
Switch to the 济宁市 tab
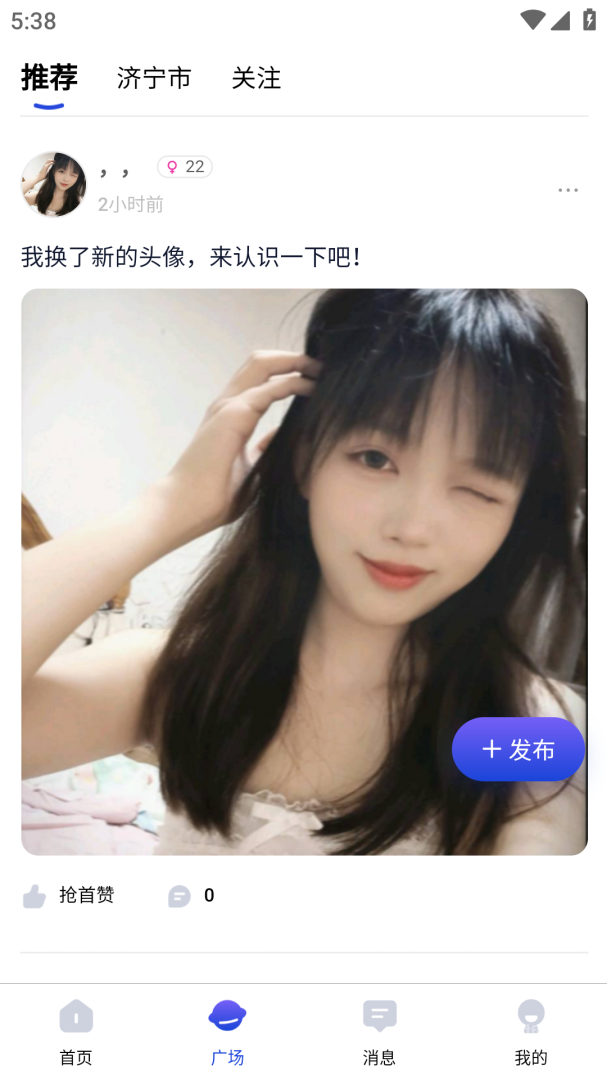154,78
